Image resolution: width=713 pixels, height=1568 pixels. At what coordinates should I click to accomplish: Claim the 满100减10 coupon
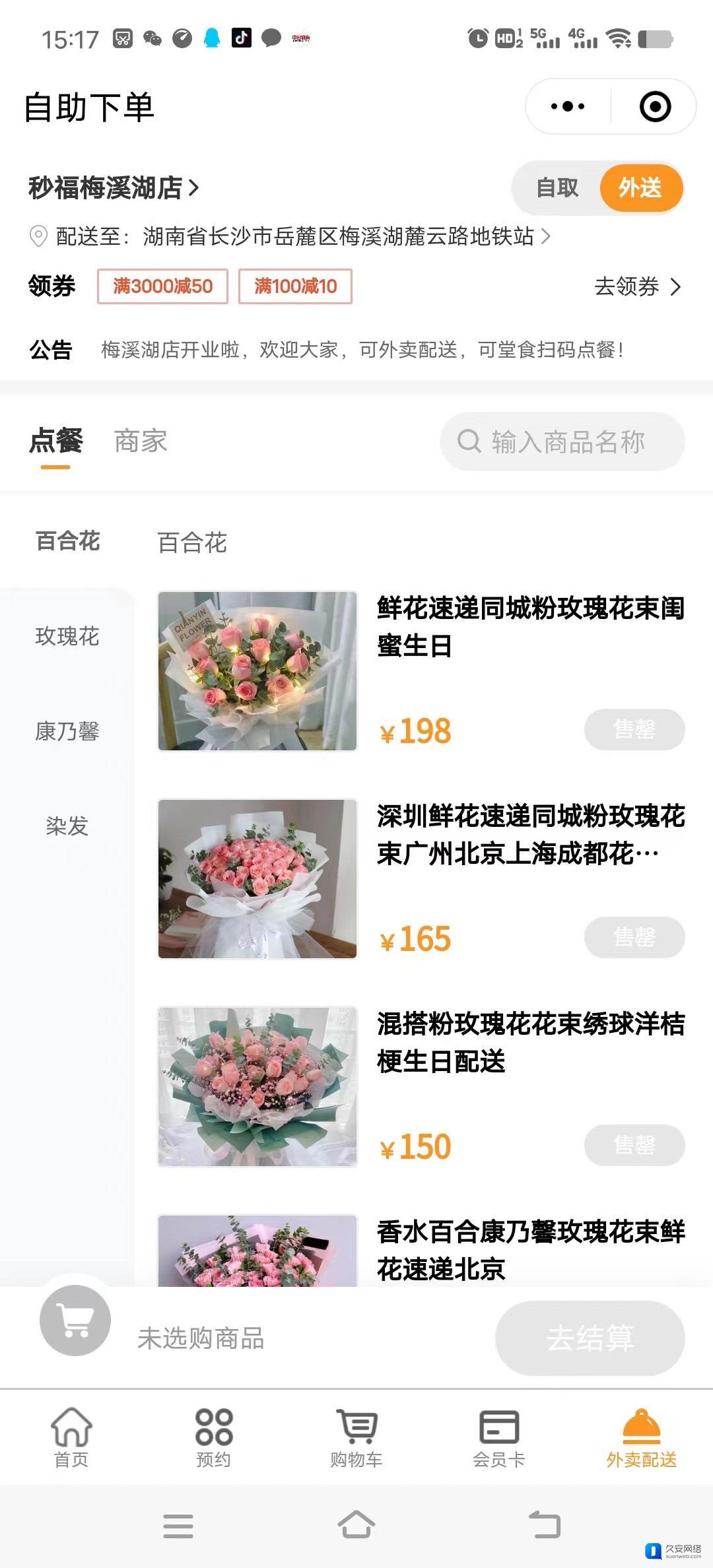(295, 286)
